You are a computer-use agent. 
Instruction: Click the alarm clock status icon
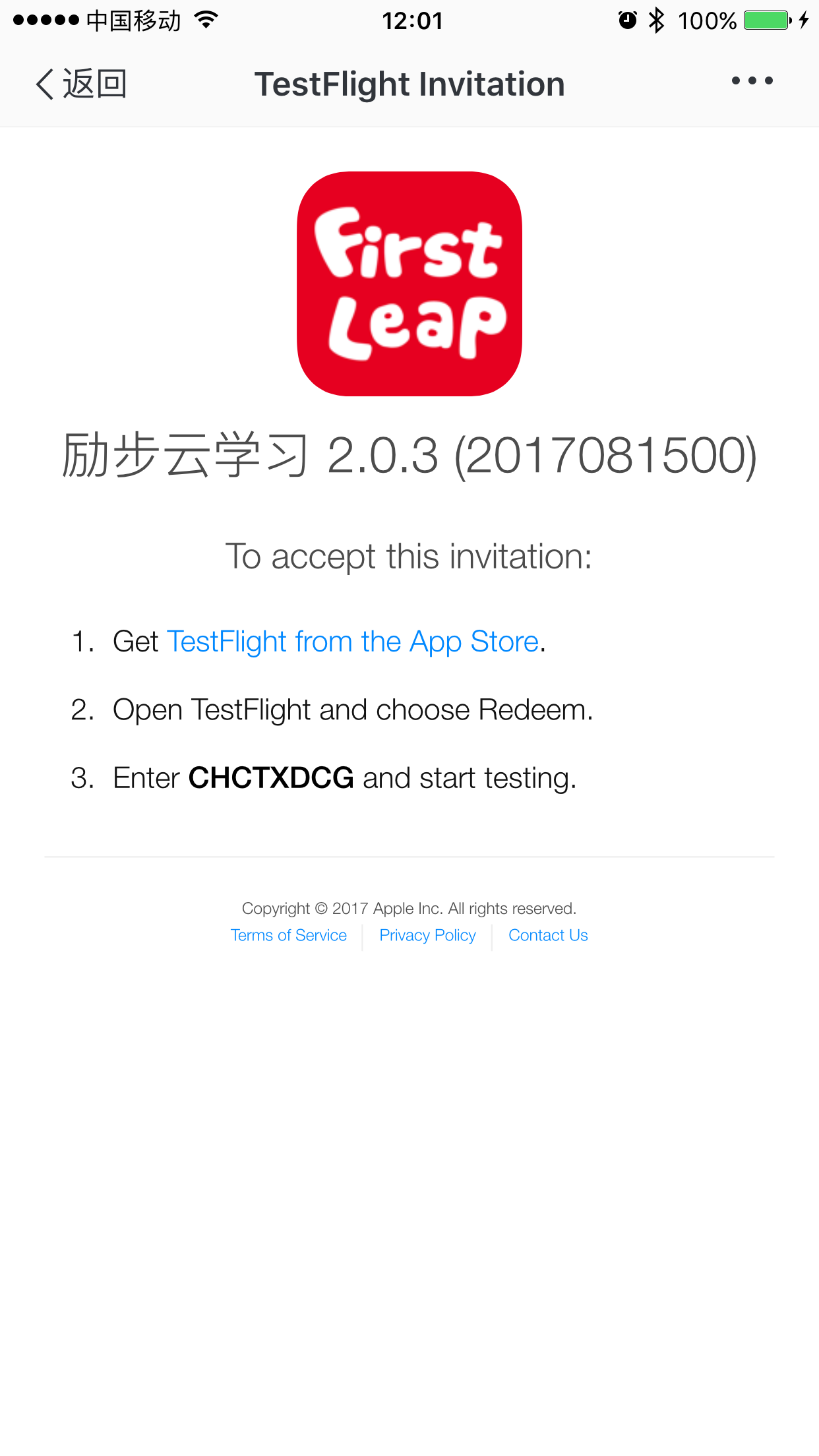(626, 20)
